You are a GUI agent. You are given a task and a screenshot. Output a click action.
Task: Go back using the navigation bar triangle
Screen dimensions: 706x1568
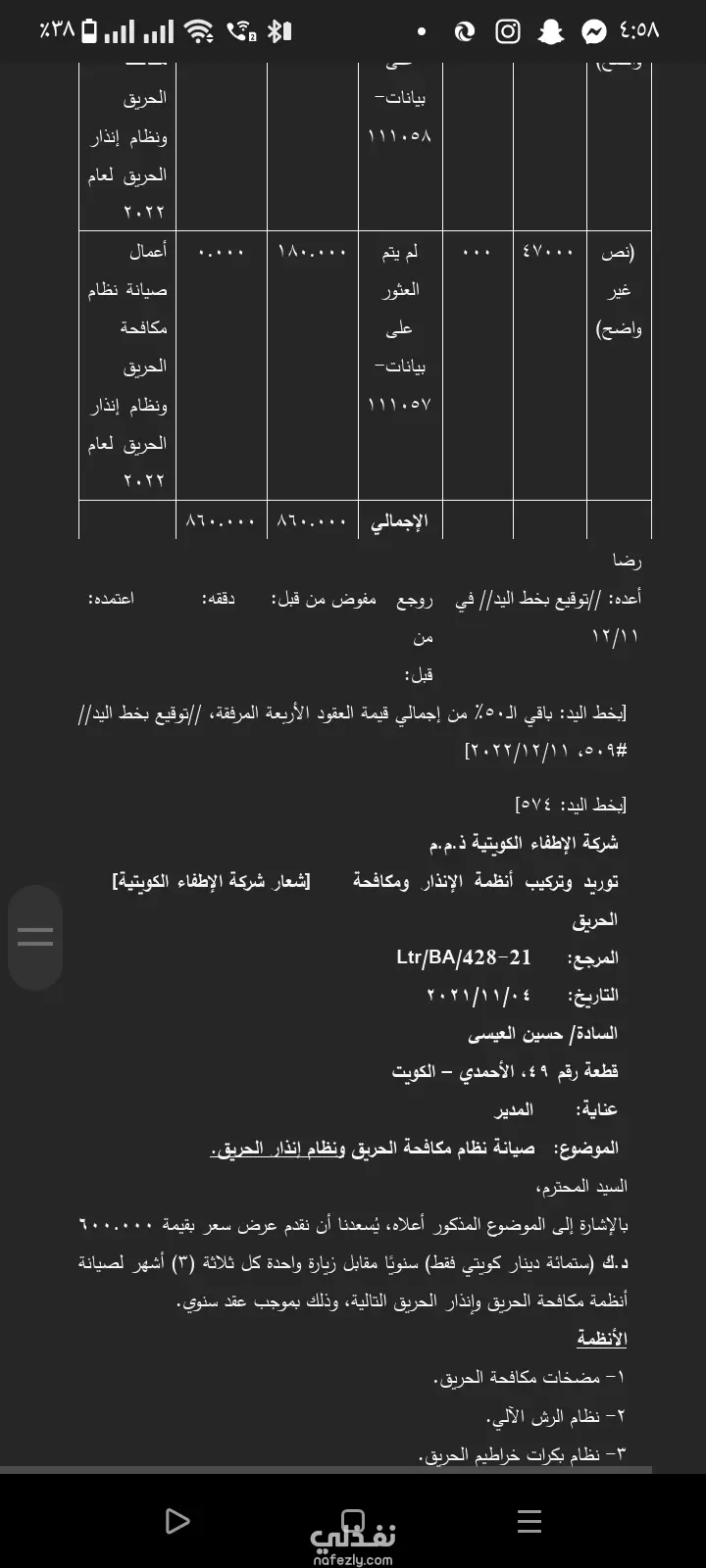click(x=177, y=1520)
